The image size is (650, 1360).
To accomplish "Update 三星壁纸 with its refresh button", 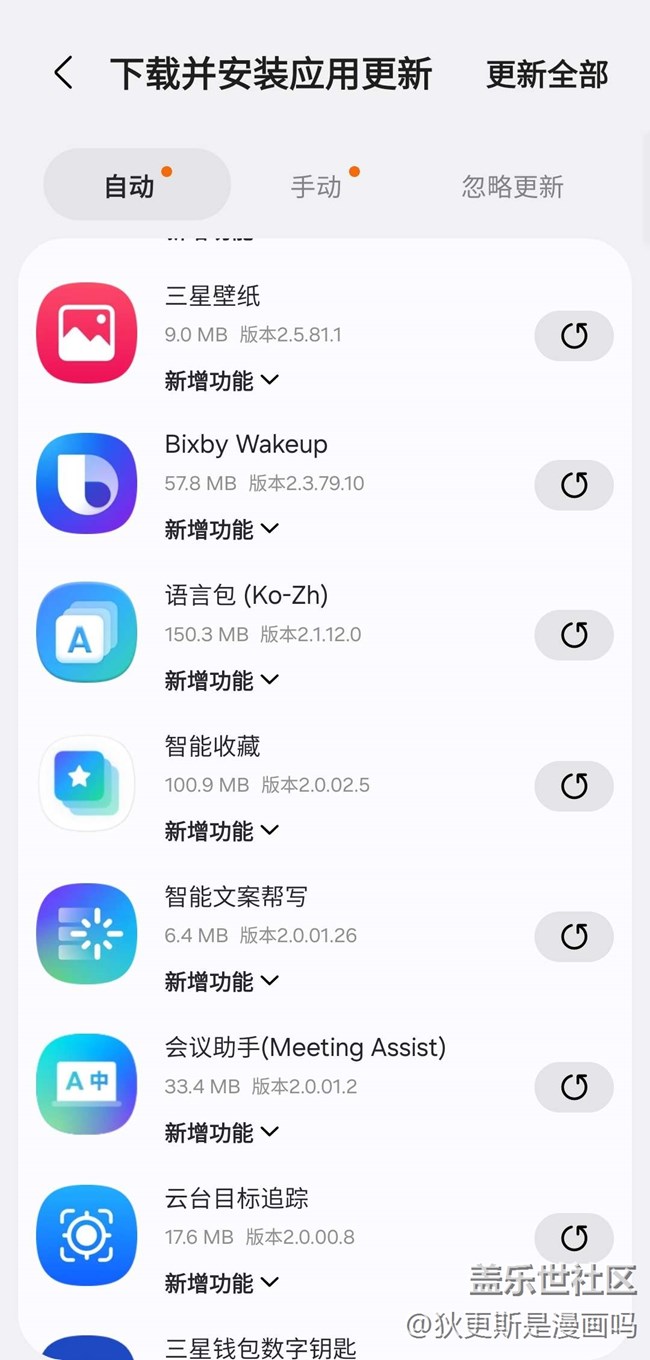I will pyautogui.click(x=574, y=335).
